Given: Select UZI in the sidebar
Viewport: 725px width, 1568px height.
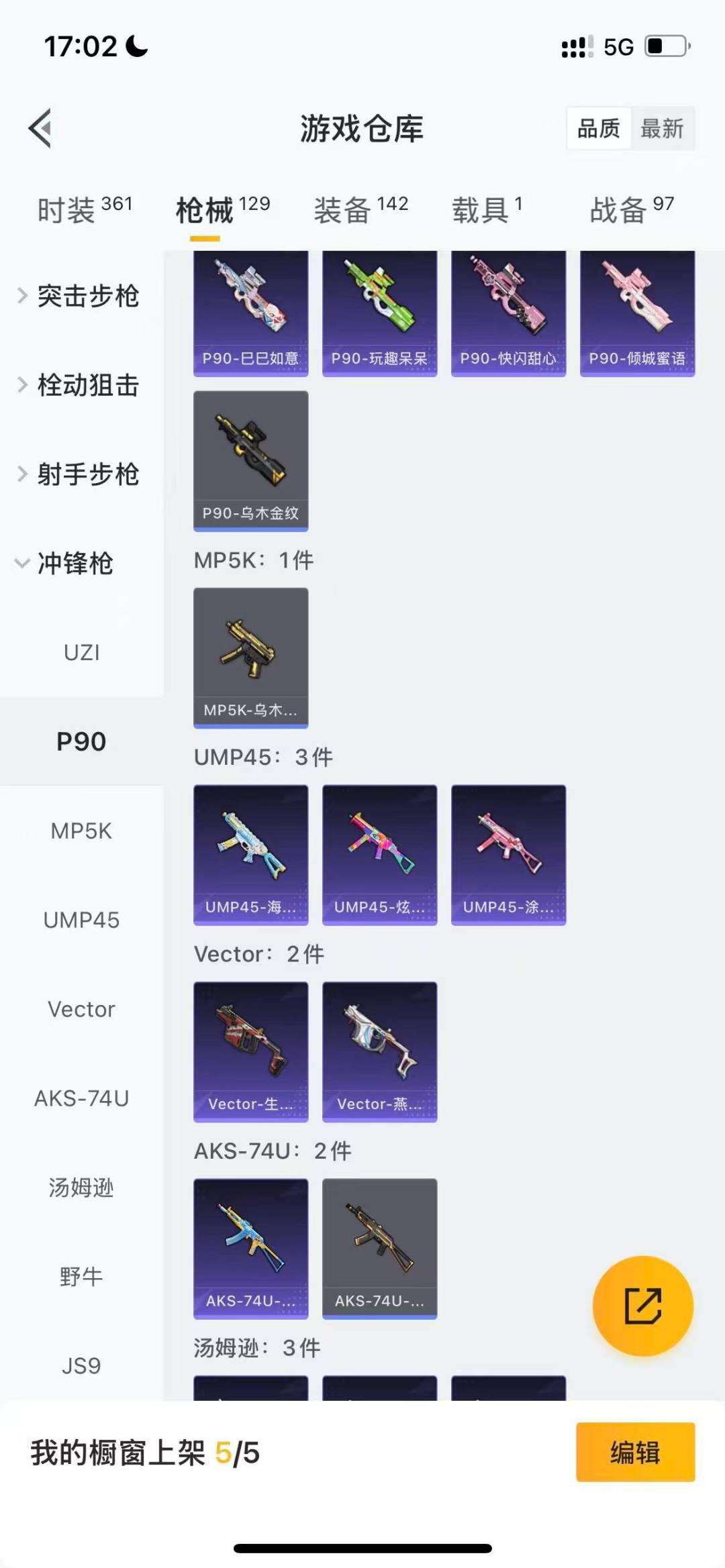Looking at the screenshot, I should (81, 651).
